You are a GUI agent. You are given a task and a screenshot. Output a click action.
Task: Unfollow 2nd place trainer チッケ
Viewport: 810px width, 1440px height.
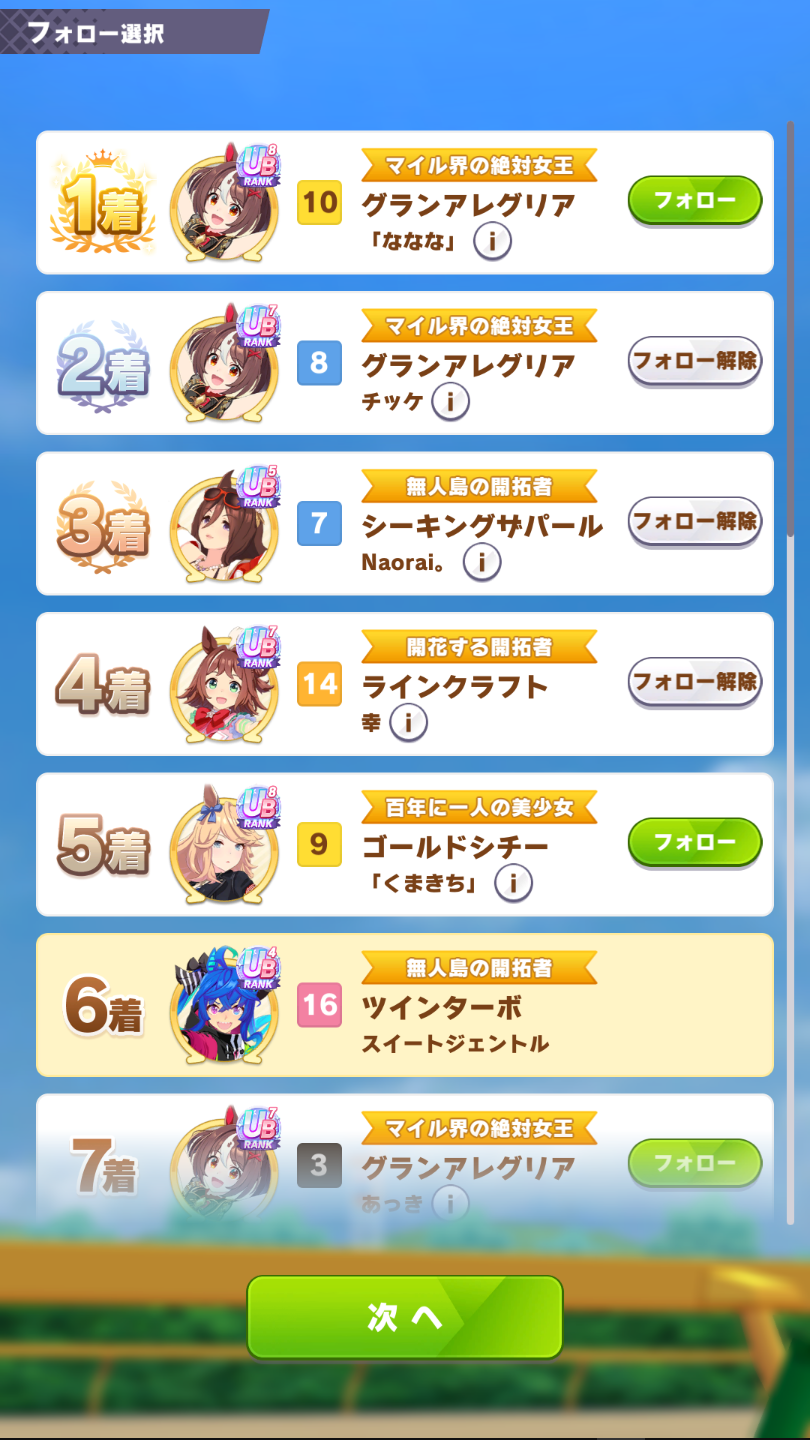click(x=694, y=361)
